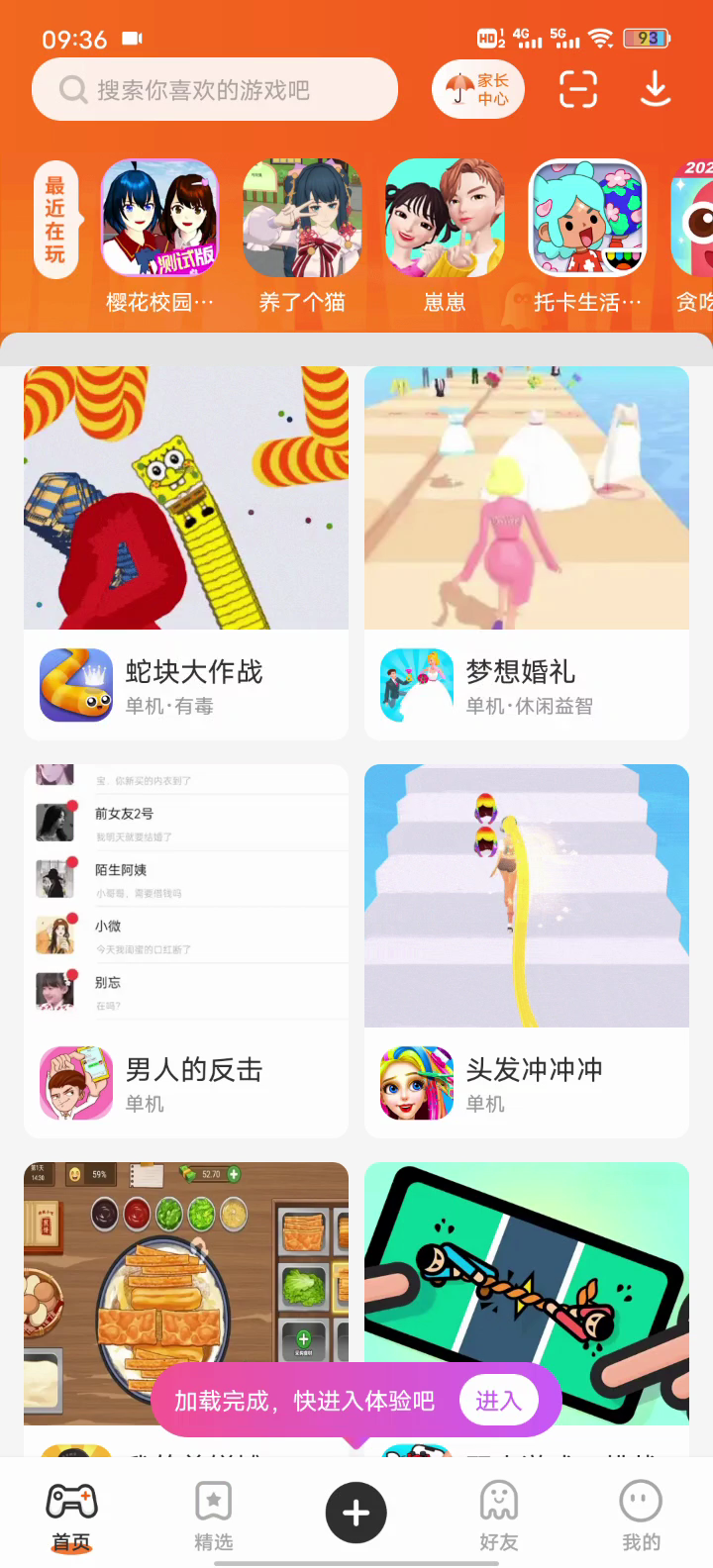Open the game search box

(x=214, y=90)
